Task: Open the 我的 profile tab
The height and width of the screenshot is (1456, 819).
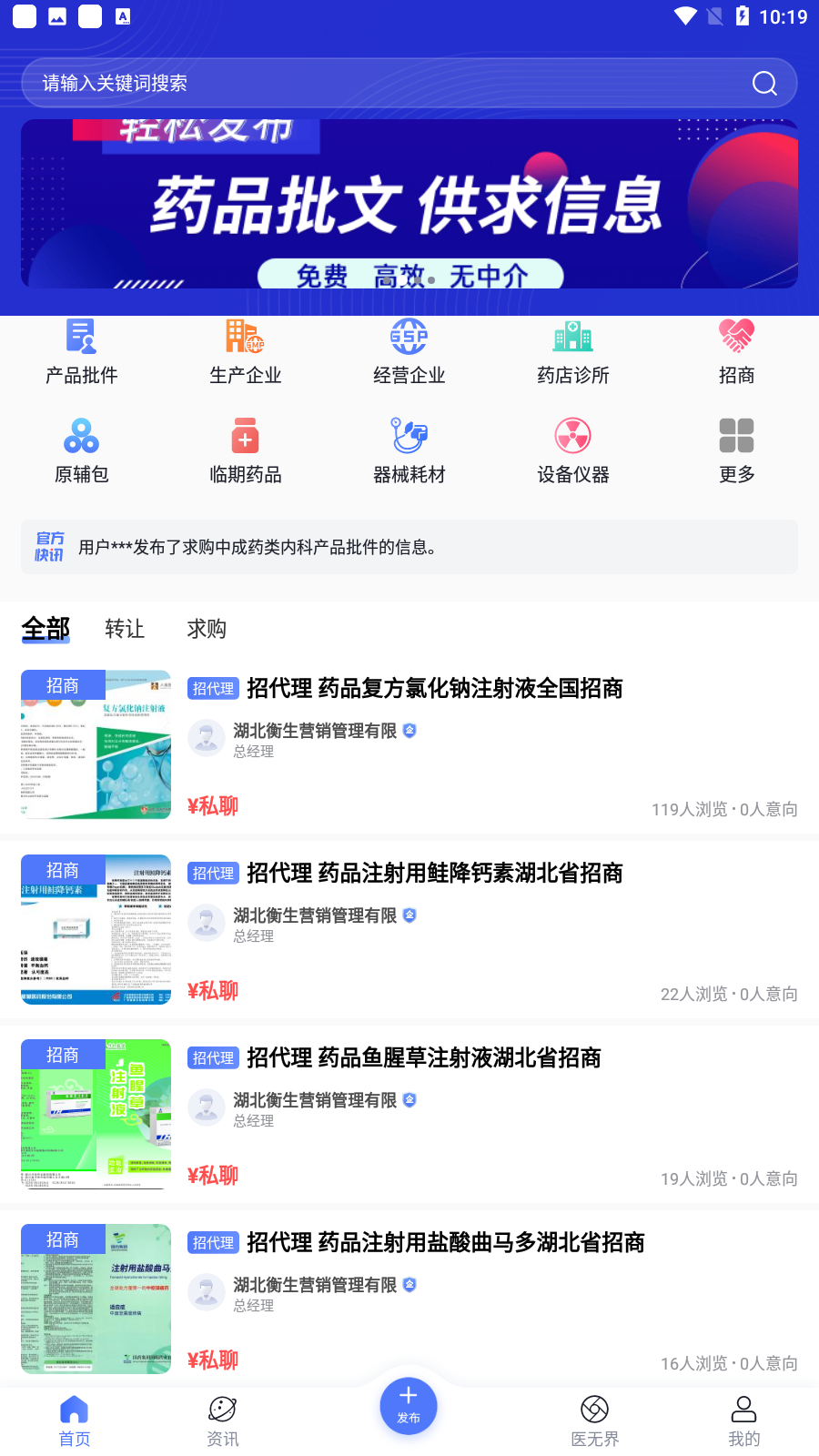Action: click(743, 1421)
